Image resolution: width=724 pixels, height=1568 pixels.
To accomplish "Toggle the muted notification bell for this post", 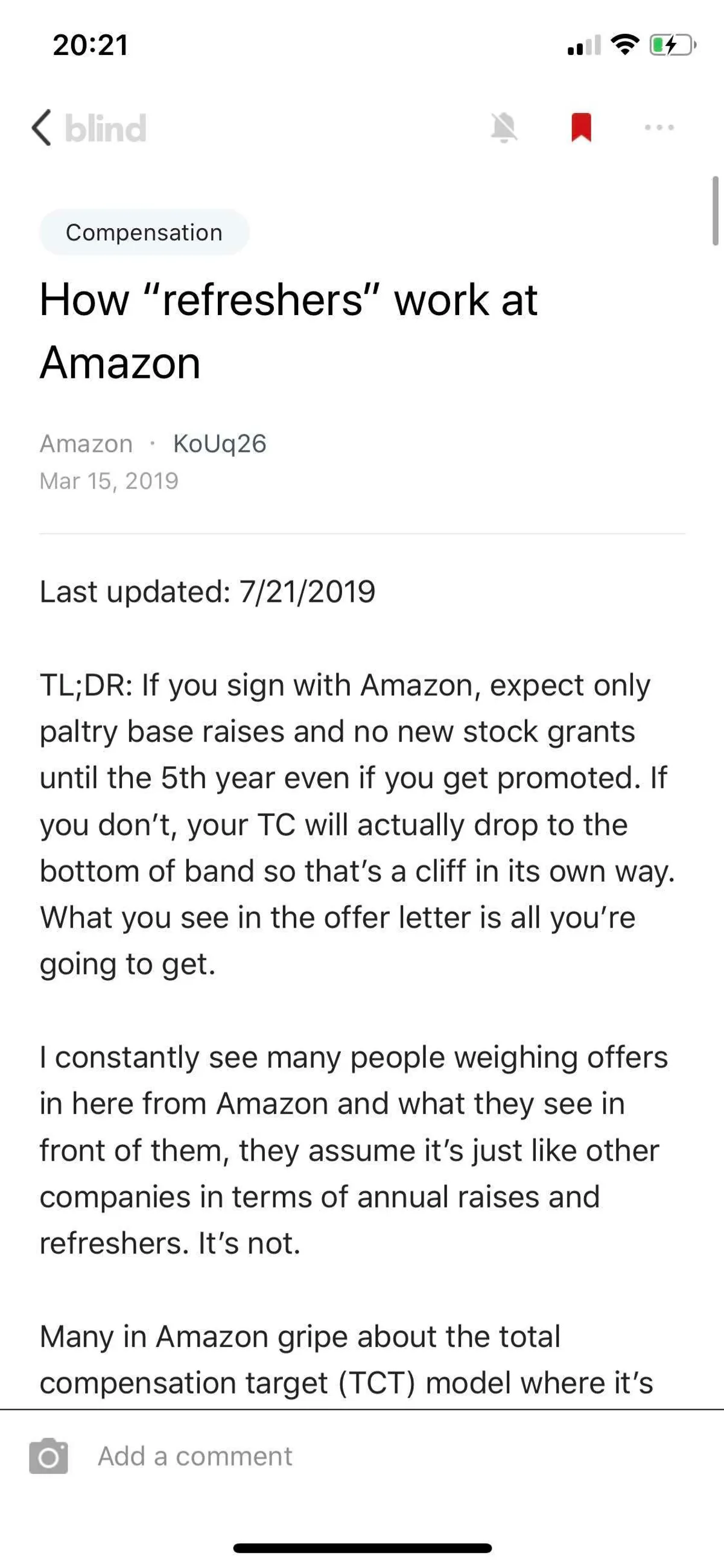I will [x=504, y=129].
